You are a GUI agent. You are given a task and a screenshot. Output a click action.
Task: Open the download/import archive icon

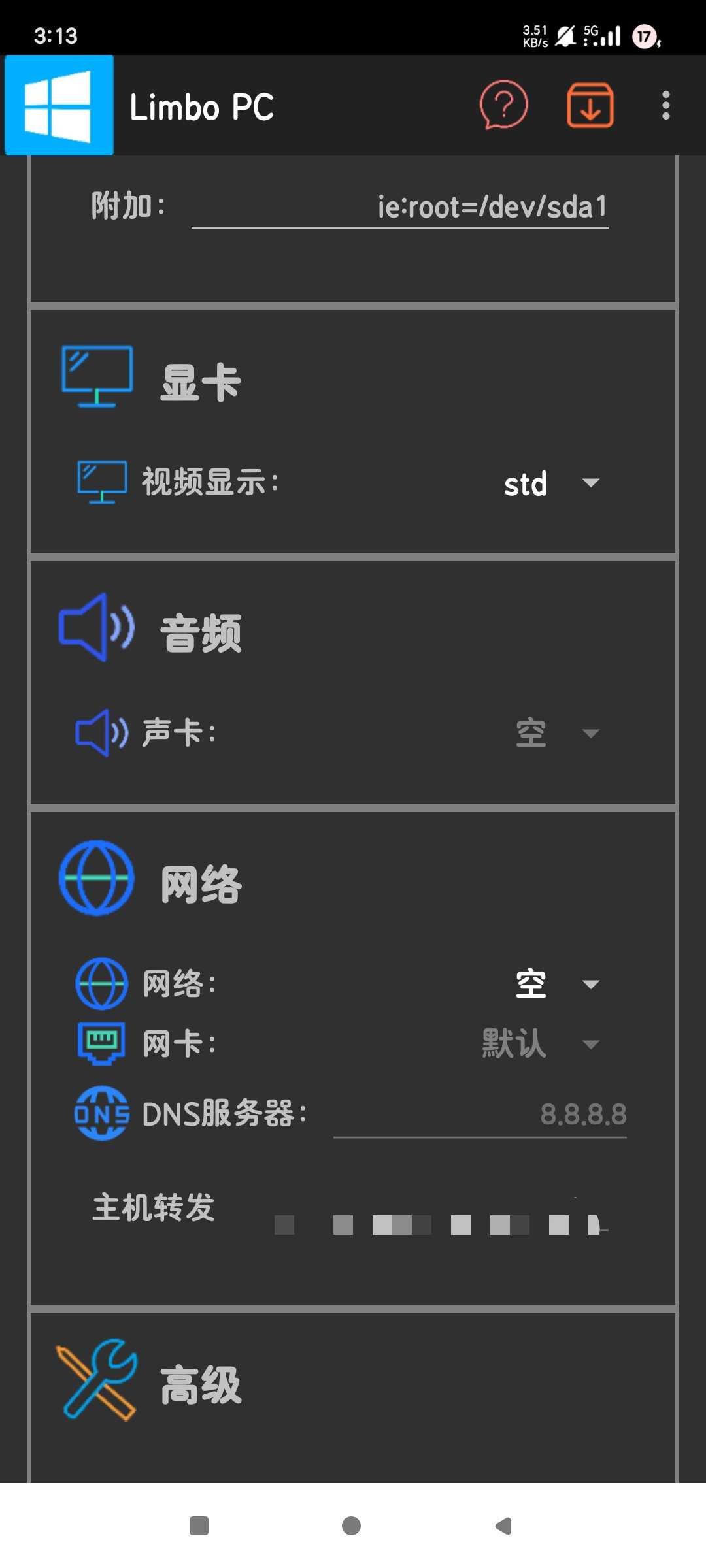pyautogui.click(x=590, y=105)
